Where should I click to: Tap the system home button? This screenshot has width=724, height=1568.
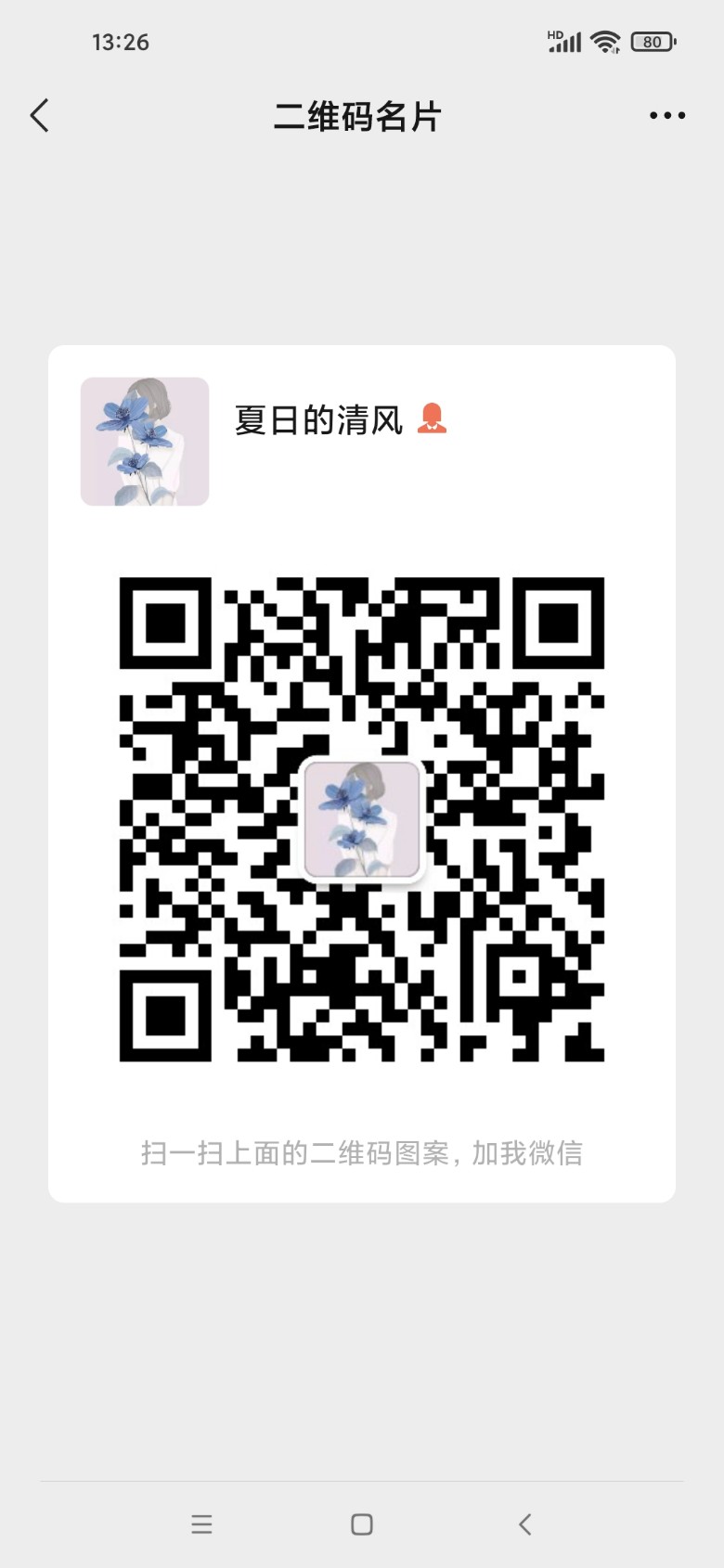362,1524
